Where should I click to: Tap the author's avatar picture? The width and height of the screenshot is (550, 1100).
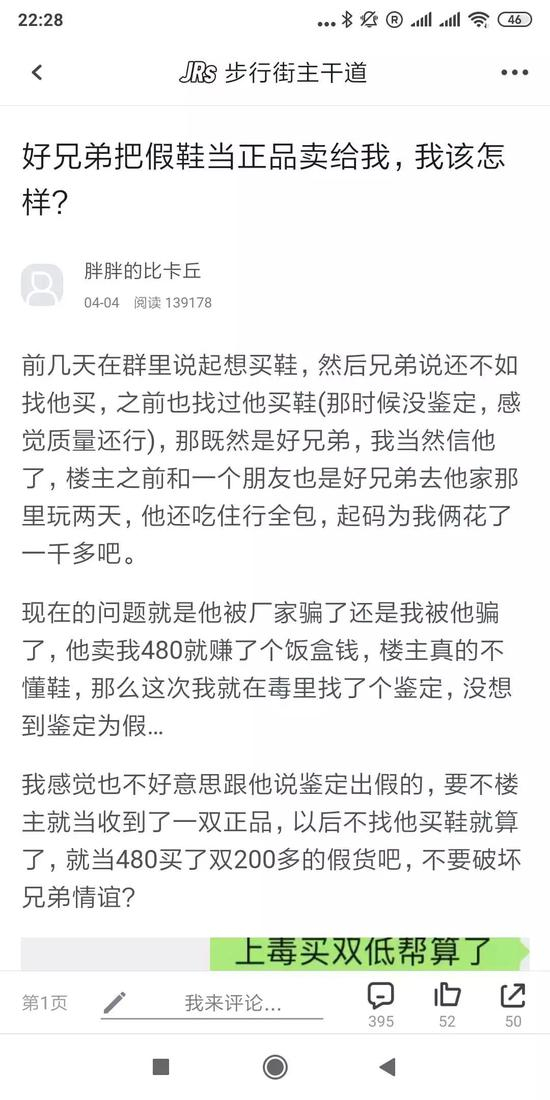[x=42, y=286]
